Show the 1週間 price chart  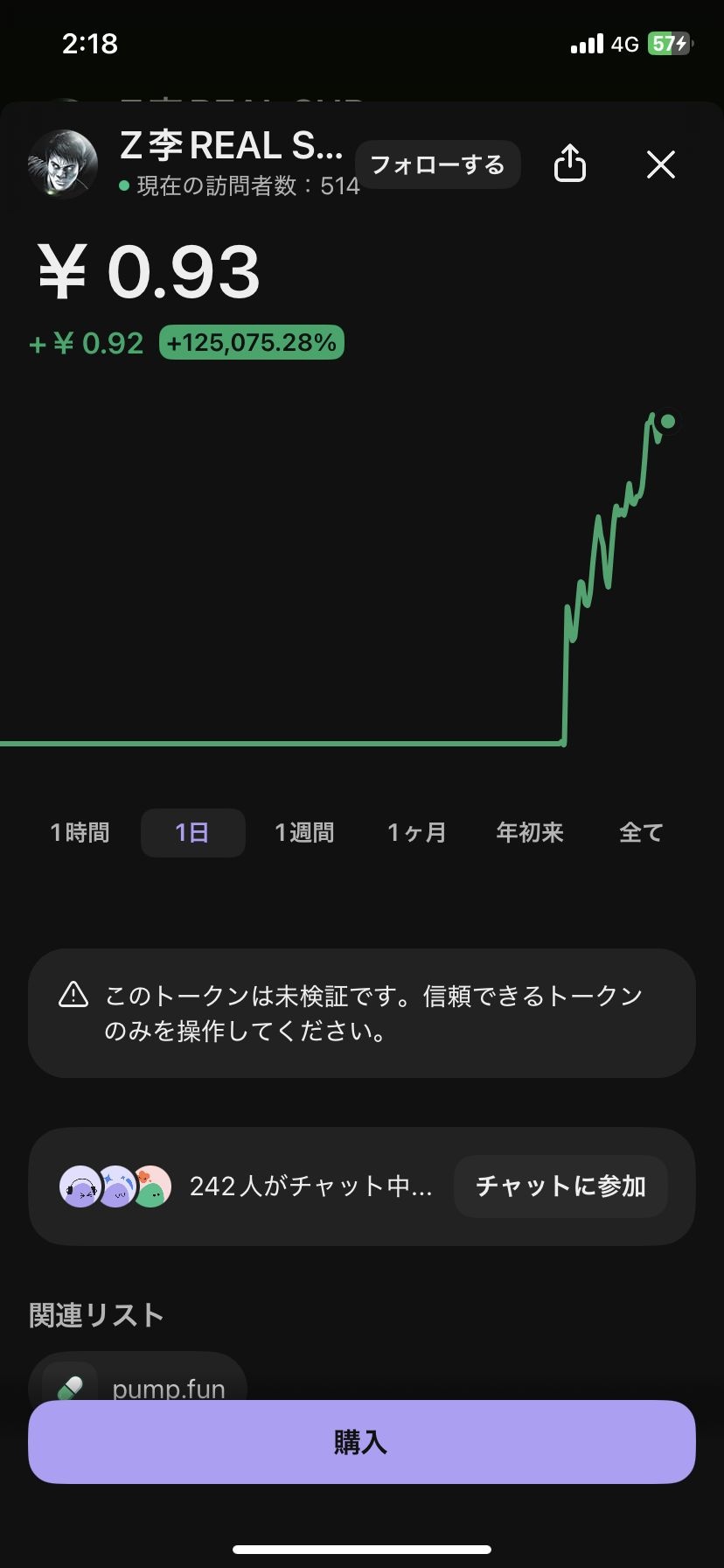(304, 832)
